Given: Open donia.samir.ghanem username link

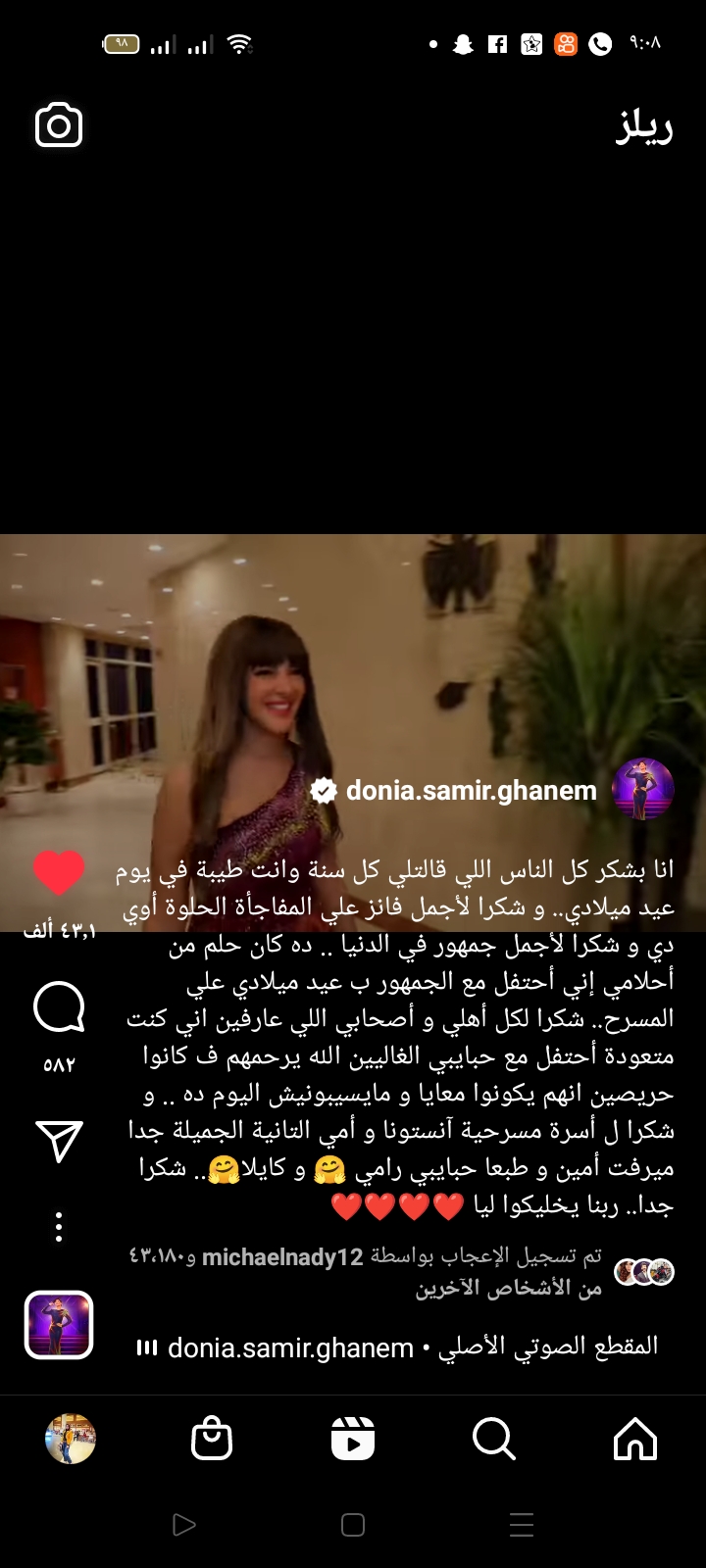Looking at the screenshot, I should click(x=471, y=791).
